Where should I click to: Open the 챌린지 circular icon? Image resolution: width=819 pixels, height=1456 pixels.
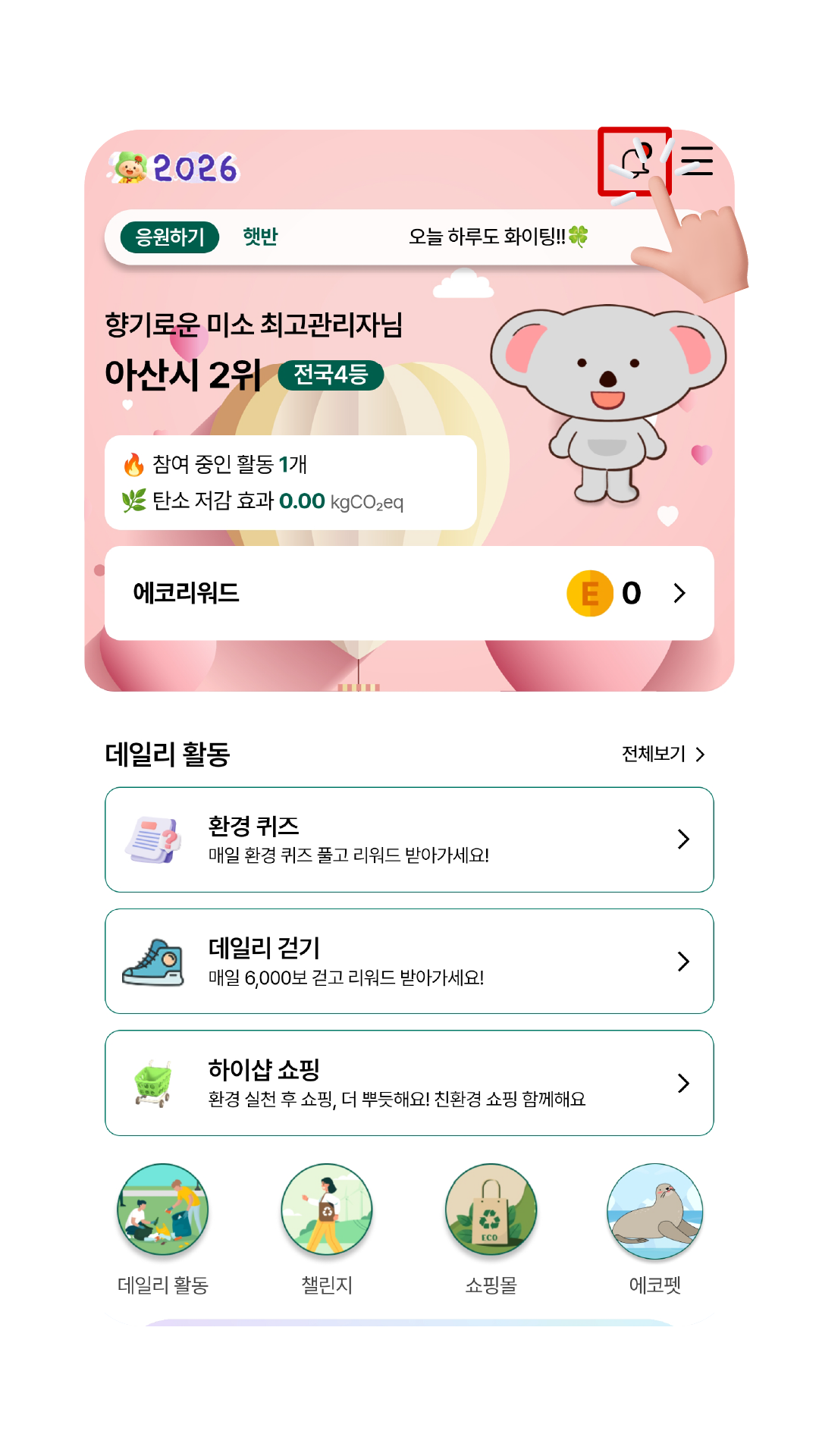[x=326, y=1211]
